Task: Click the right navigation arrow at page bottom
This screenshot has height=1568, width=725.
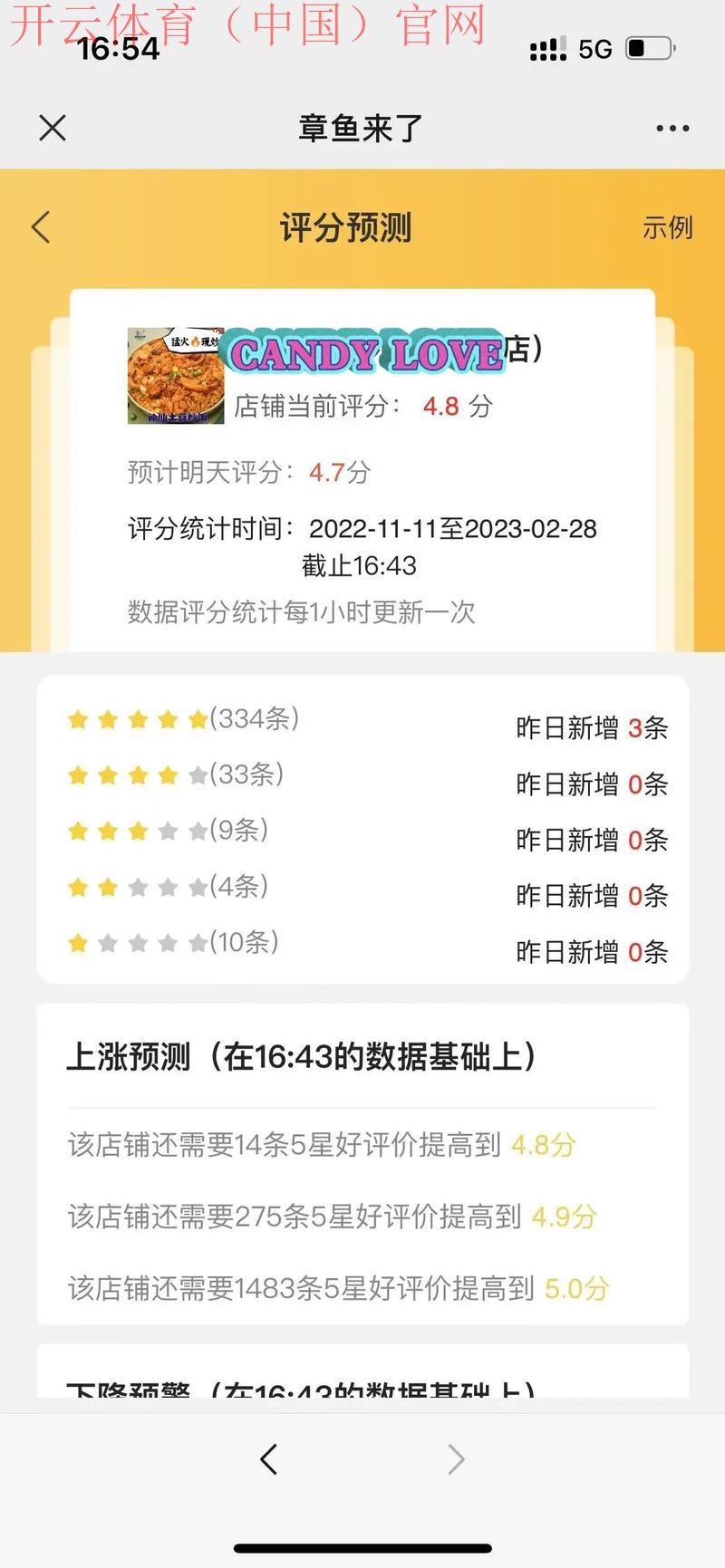Action: coord(458,1459)
